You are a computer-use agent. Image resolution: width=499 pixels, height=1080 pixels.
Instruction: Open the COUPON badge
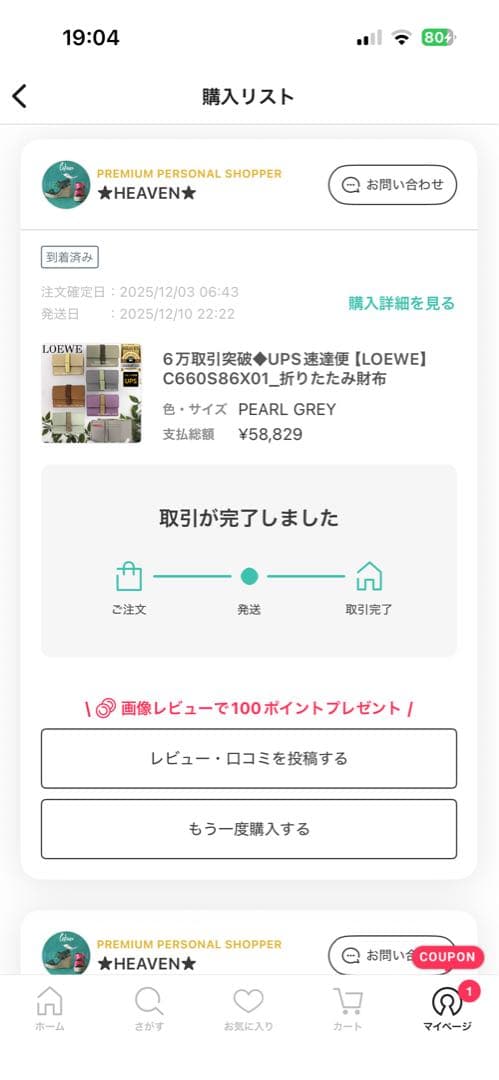(x=448, y=957)
